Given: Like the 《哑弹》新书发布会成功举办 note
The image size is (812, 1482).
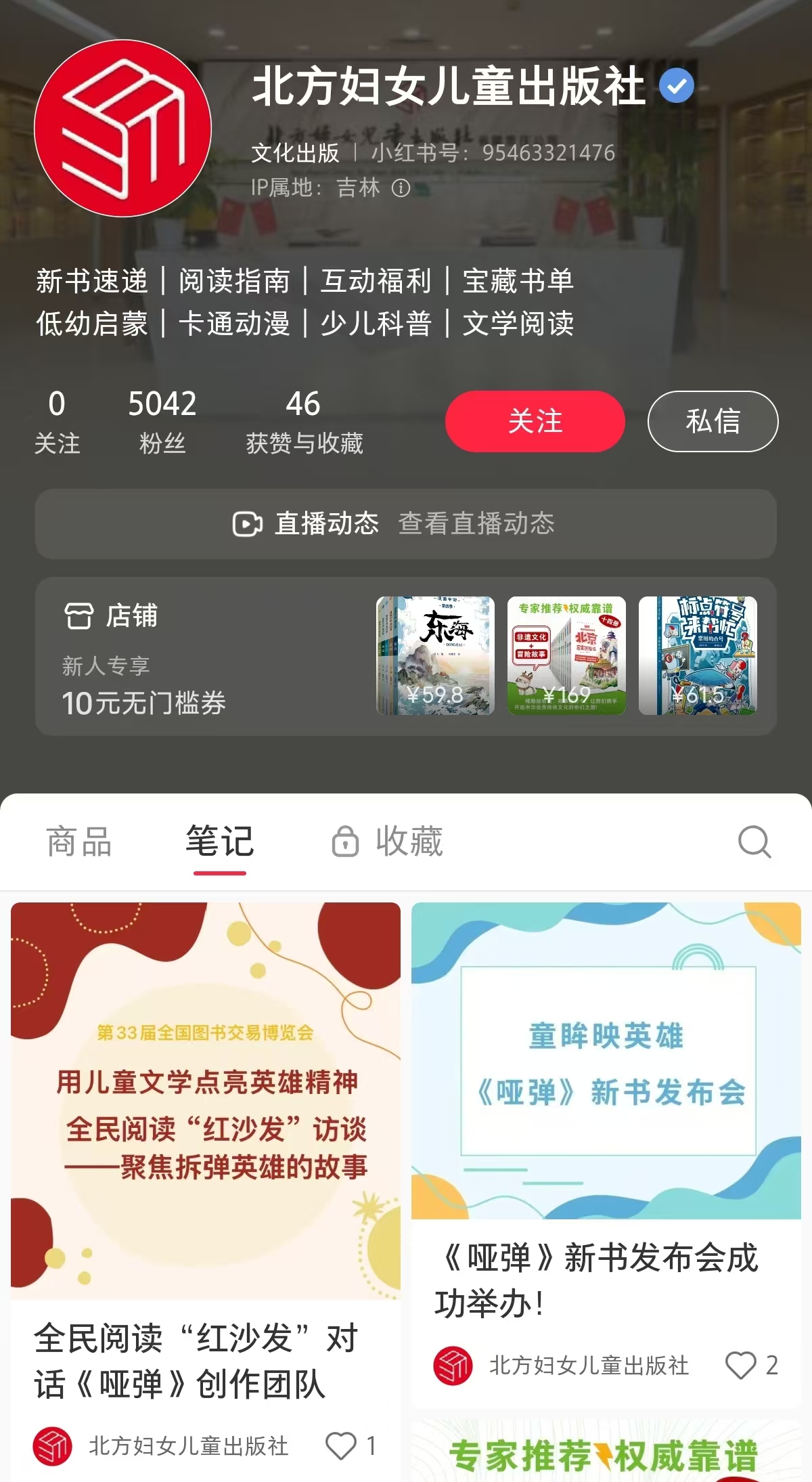Looking at the screenshot, I should (740, 1365).
